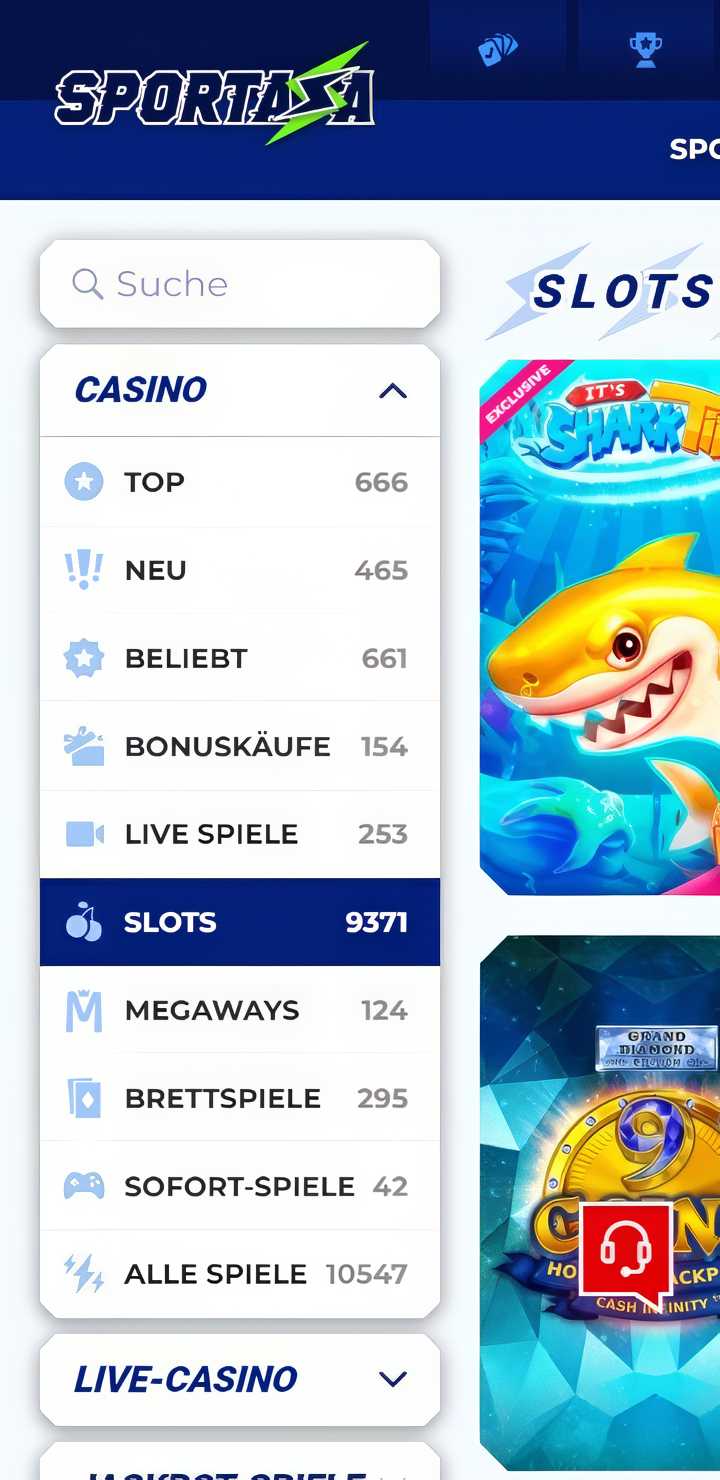Select the M icon for MEGAWAYS
The width and height of the screenshot is (720, 1480).
[x=83, y=1010]
